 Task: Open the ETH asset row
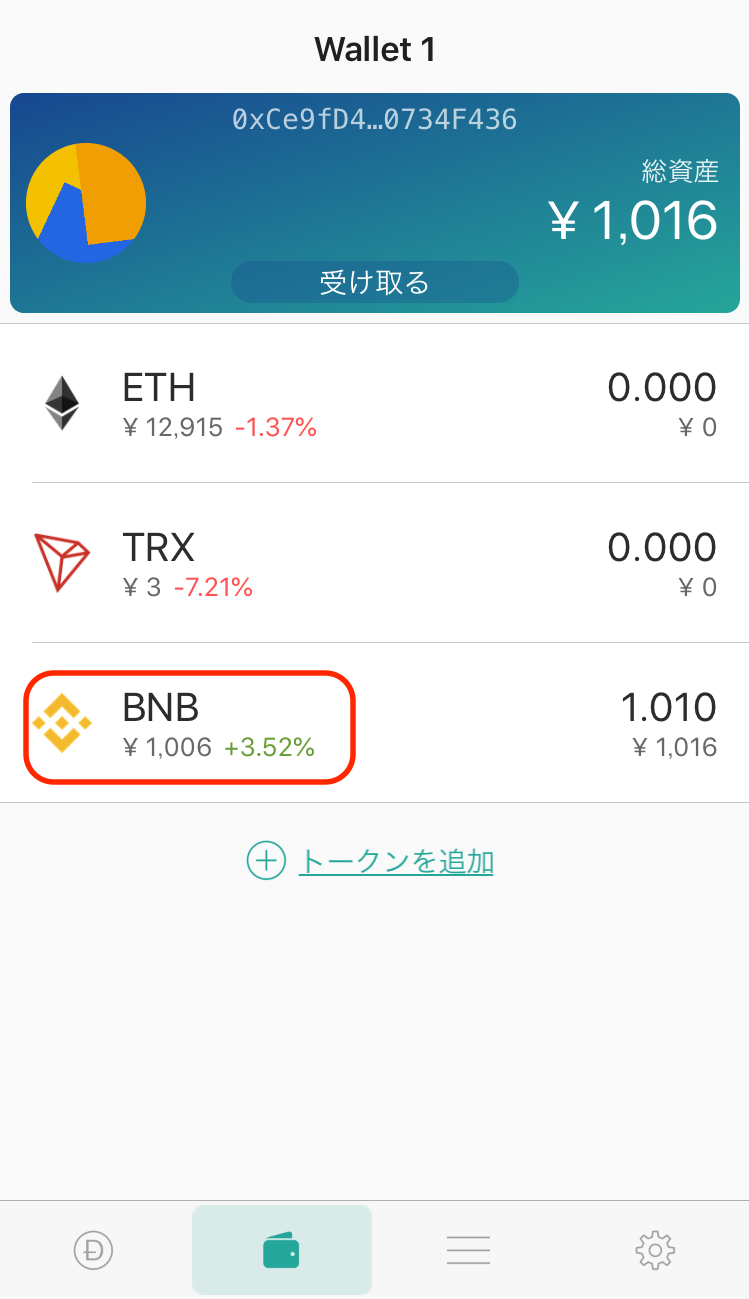(374, 402)
